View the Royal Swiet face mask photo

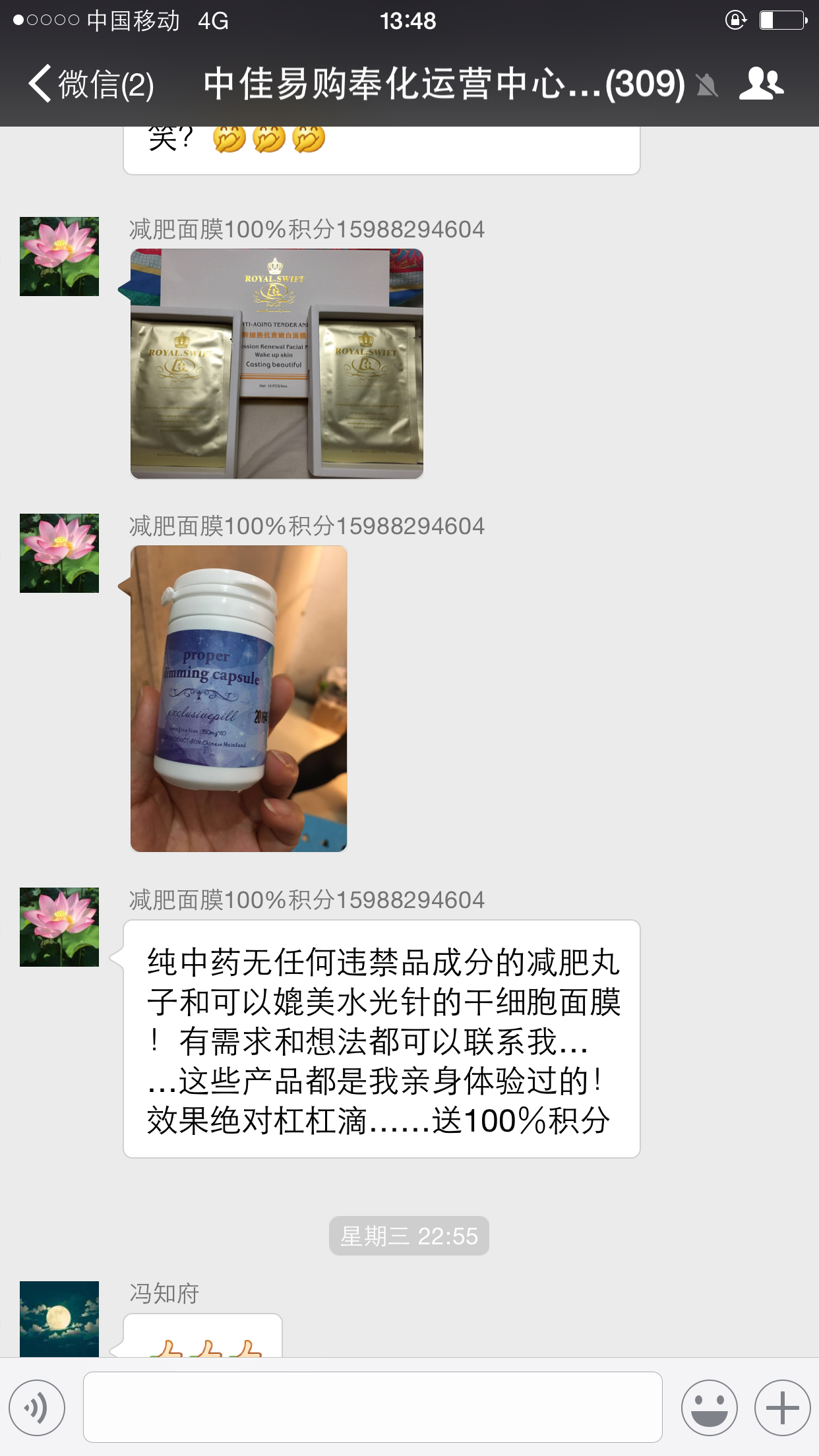pos(277,363)
